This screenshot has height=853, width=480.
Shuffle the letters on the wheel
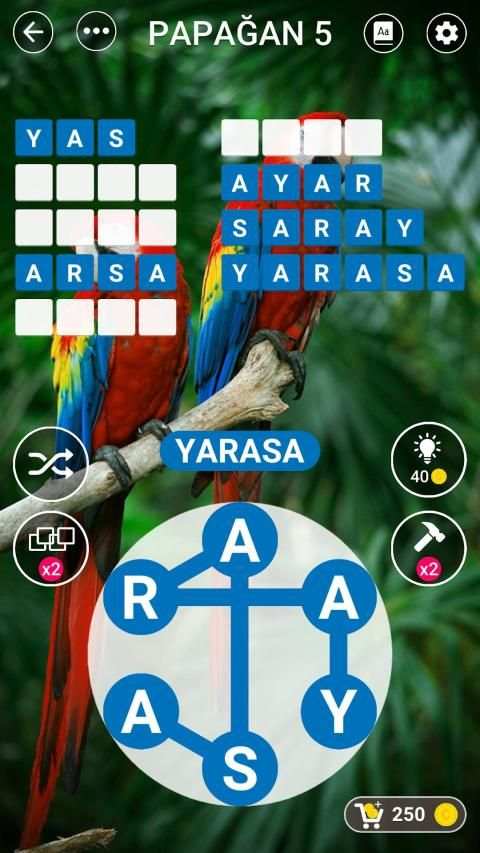(51, 464)
